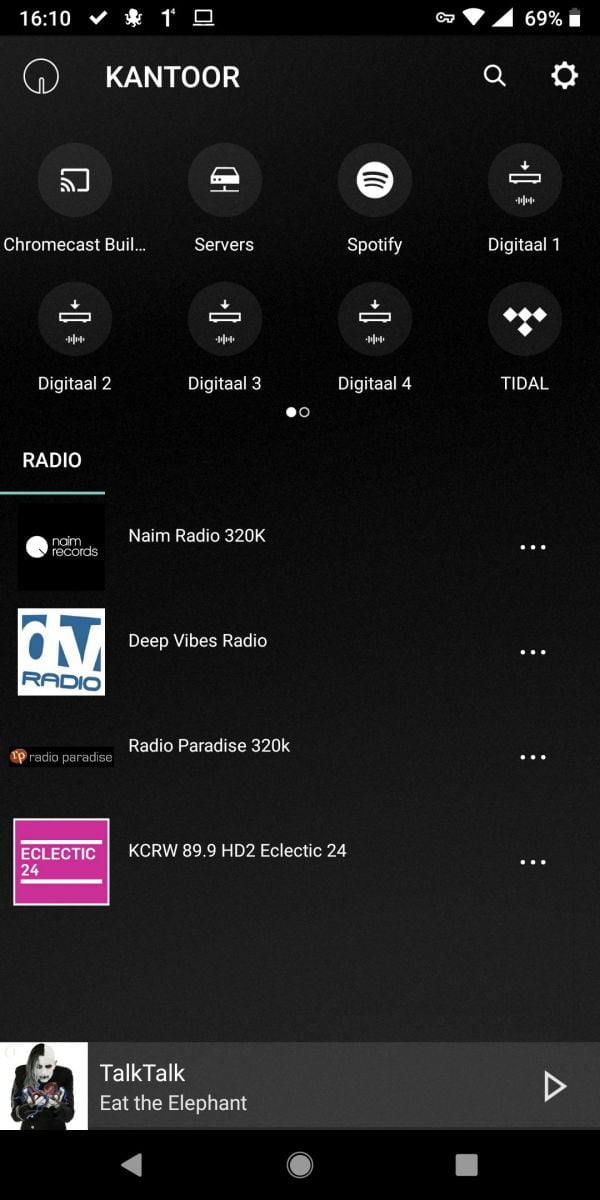Go back with the system back button
This screenshot has width=600, height=1200.
pyautogui.click(x=131, y=1164)
